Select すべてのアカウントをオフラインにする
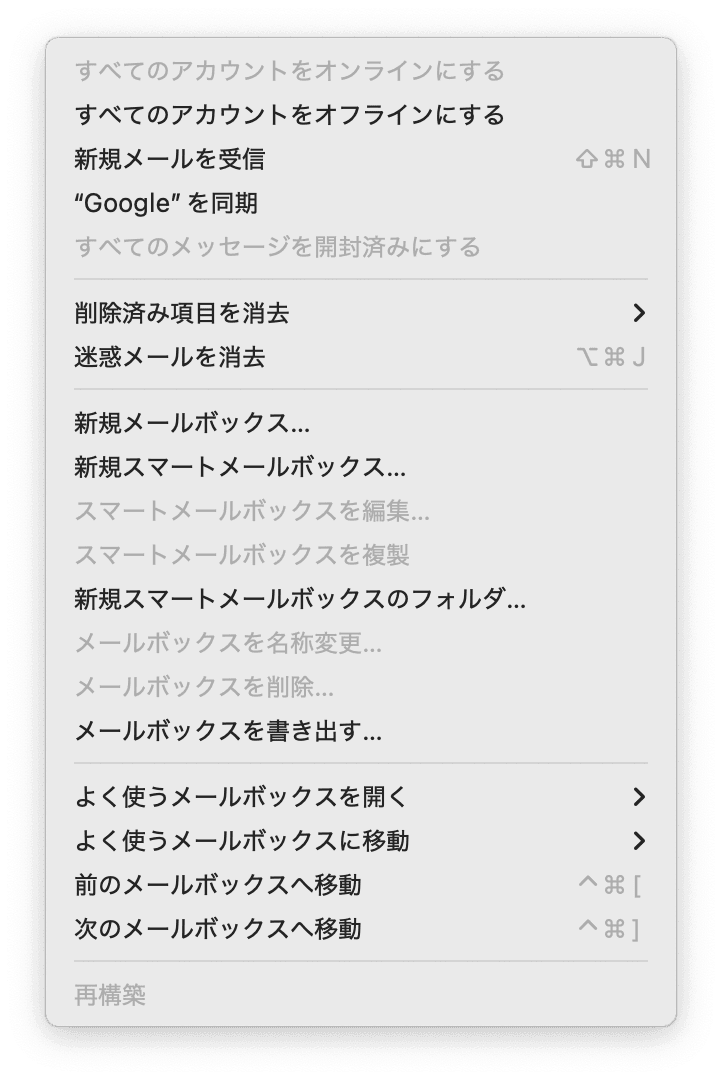This screenshot has height=1080, width=722. 289,115
